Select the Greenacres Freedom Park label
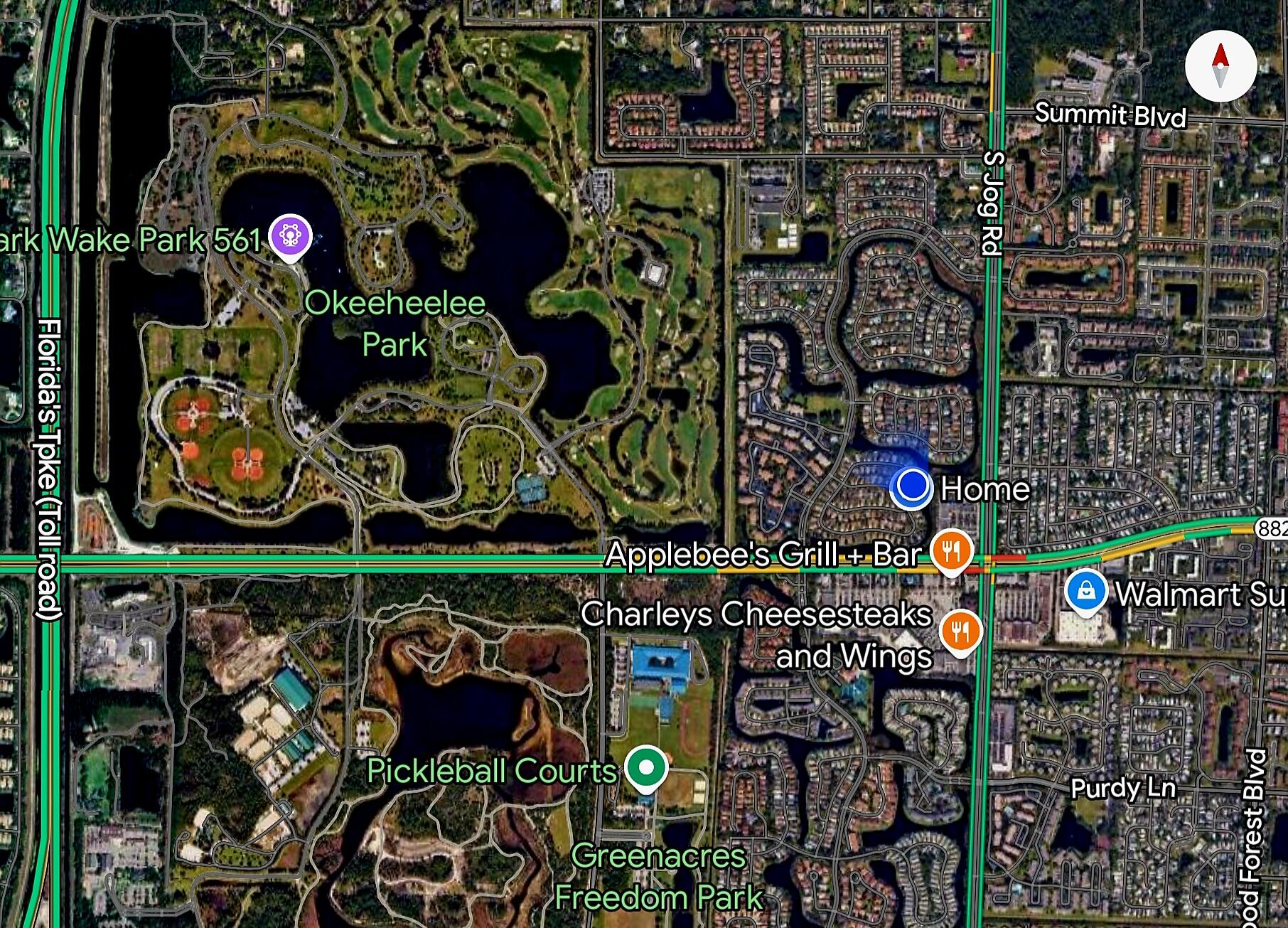The width and height of the screenshot is (1288, 928). (x=658, y=876)
